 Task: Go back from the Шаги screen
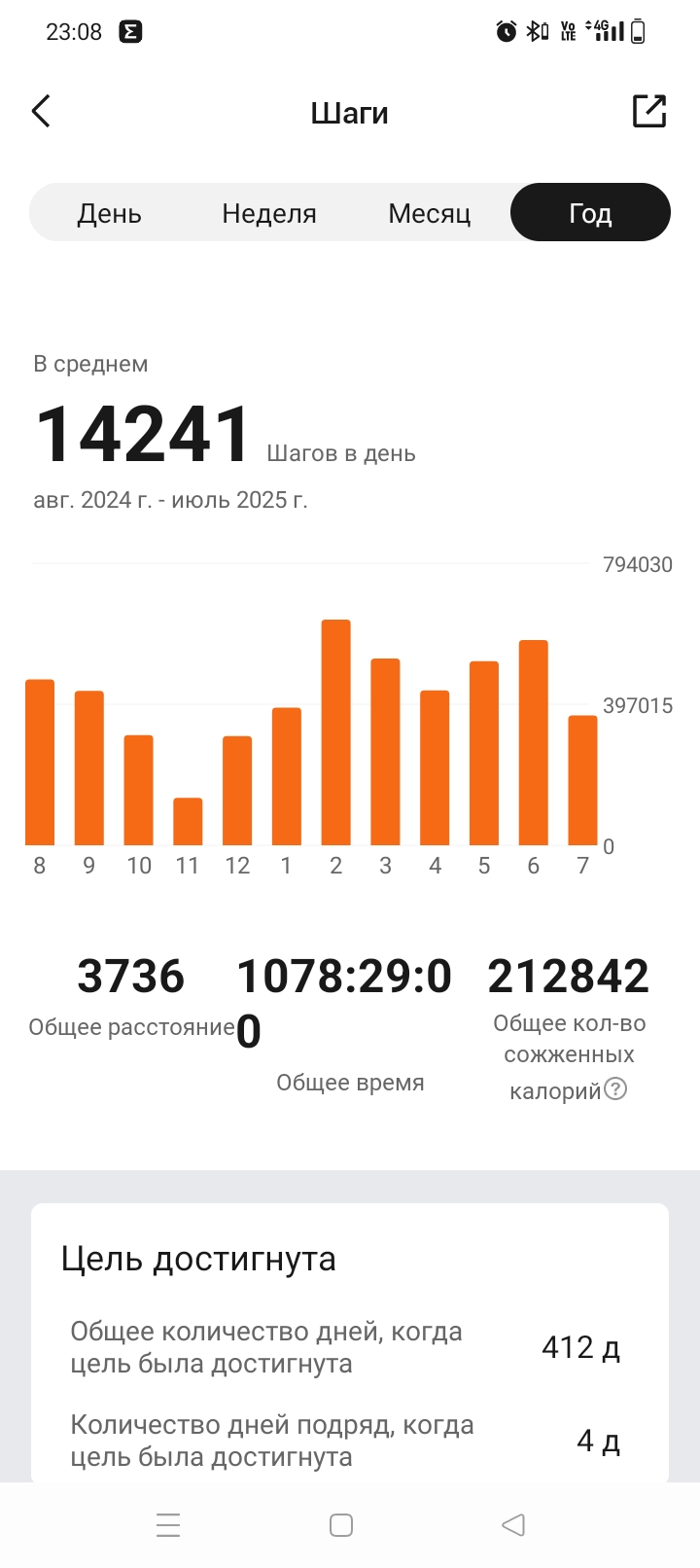(x=41, y=112)
